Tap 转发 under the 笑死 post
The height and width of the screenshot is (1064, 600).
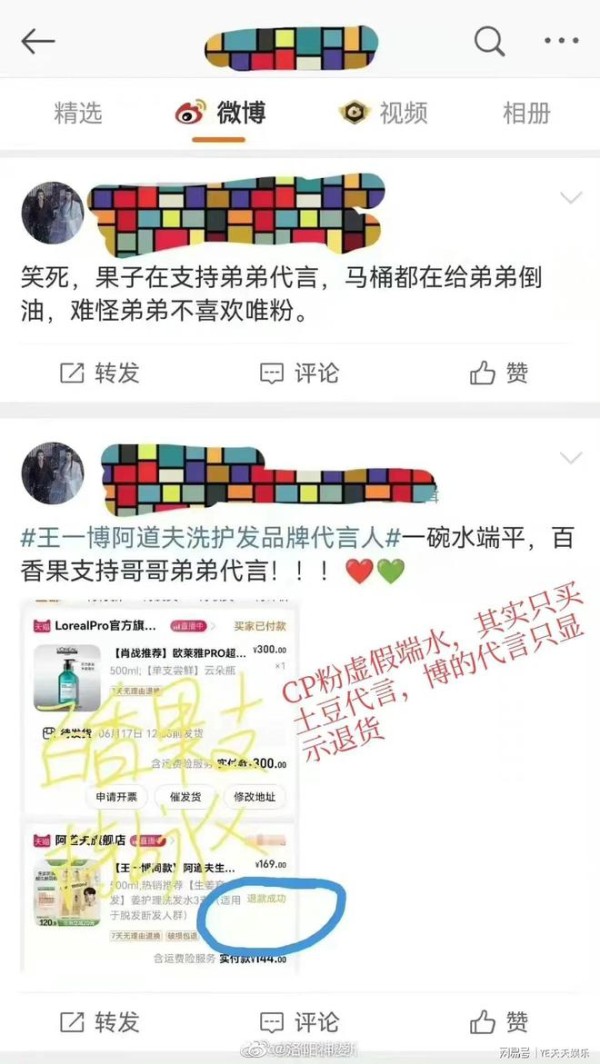point(100,373)
